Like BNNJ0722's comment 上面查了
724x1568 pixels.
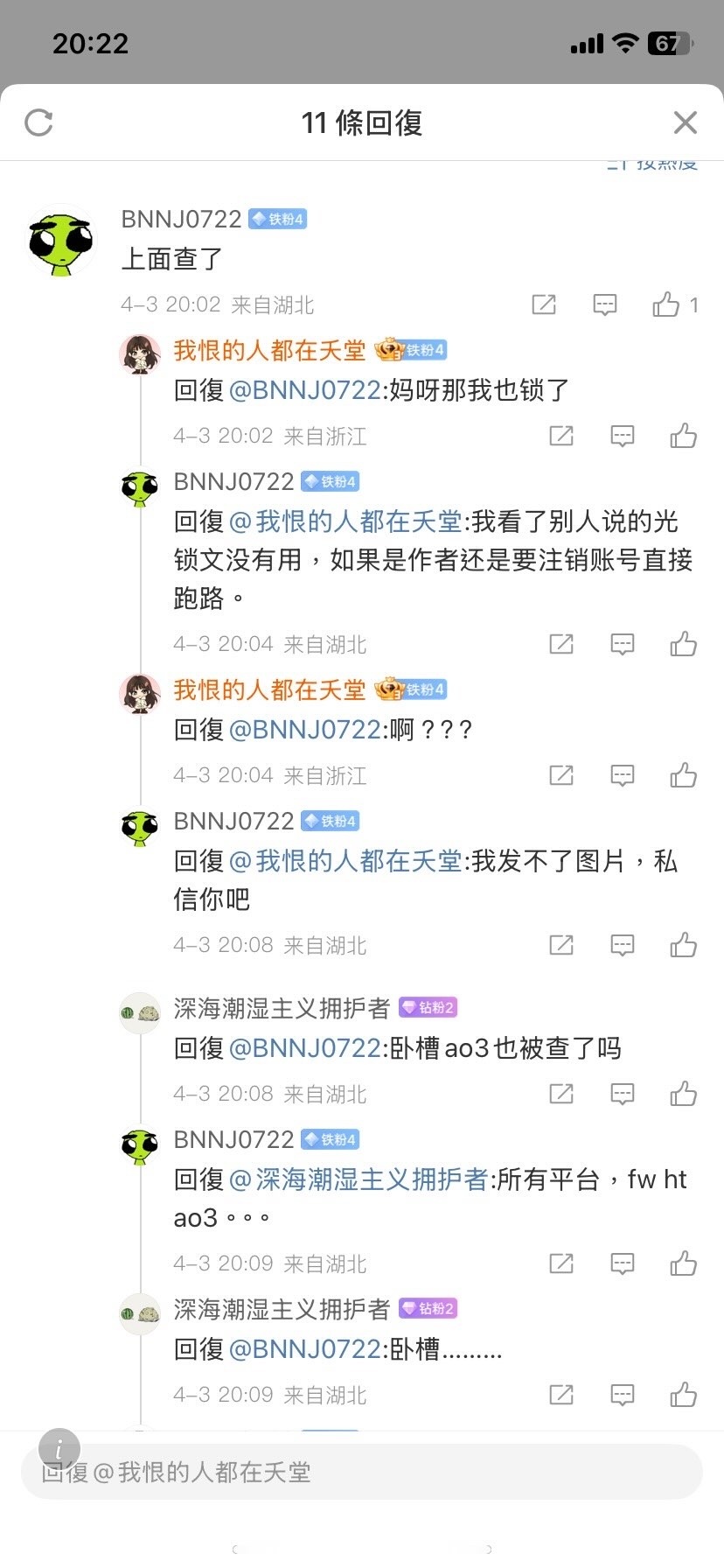coord(666,304)
